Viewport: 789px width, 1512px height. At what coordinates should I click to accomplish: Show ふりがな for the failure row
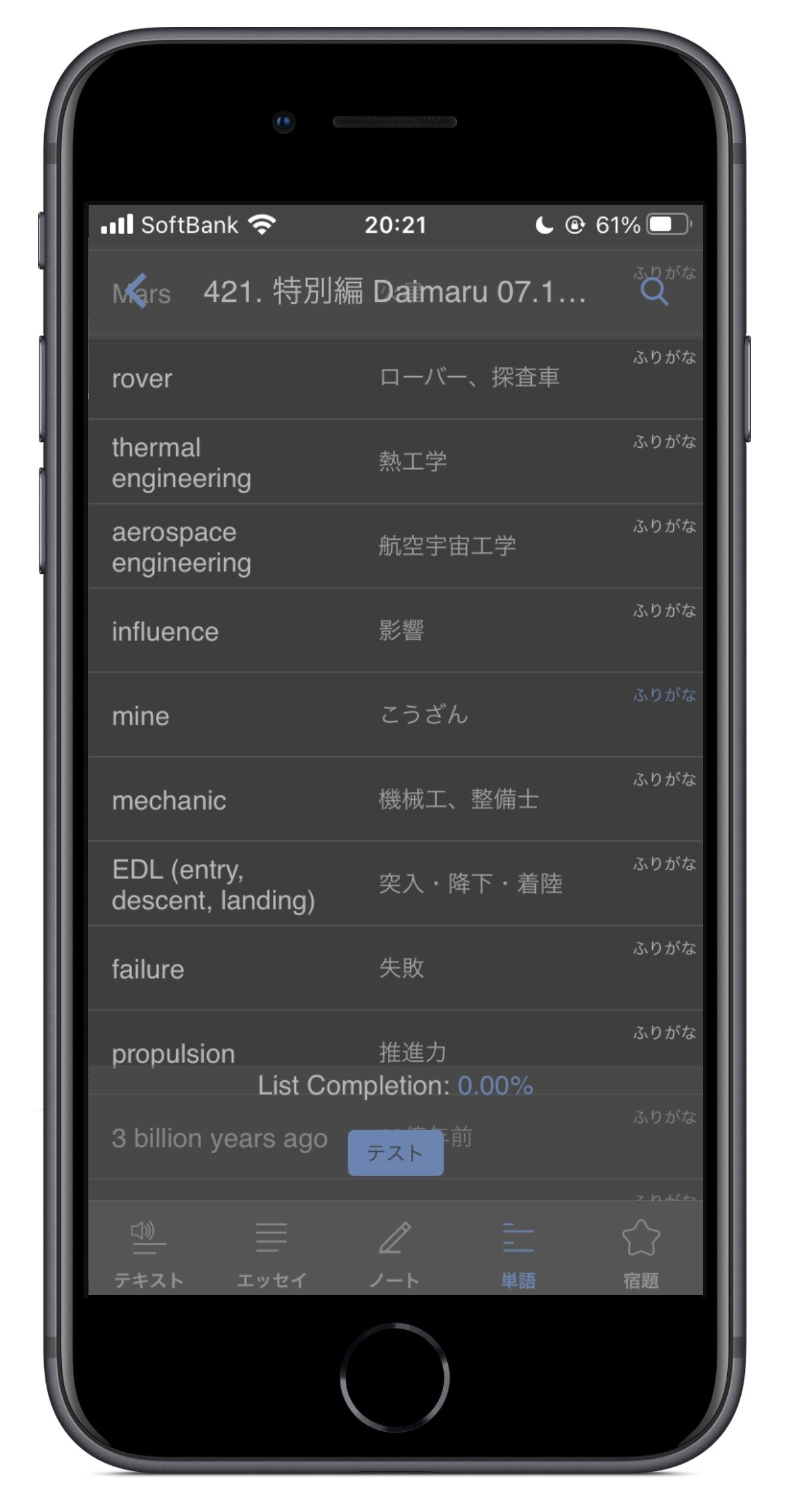(665, 948)
